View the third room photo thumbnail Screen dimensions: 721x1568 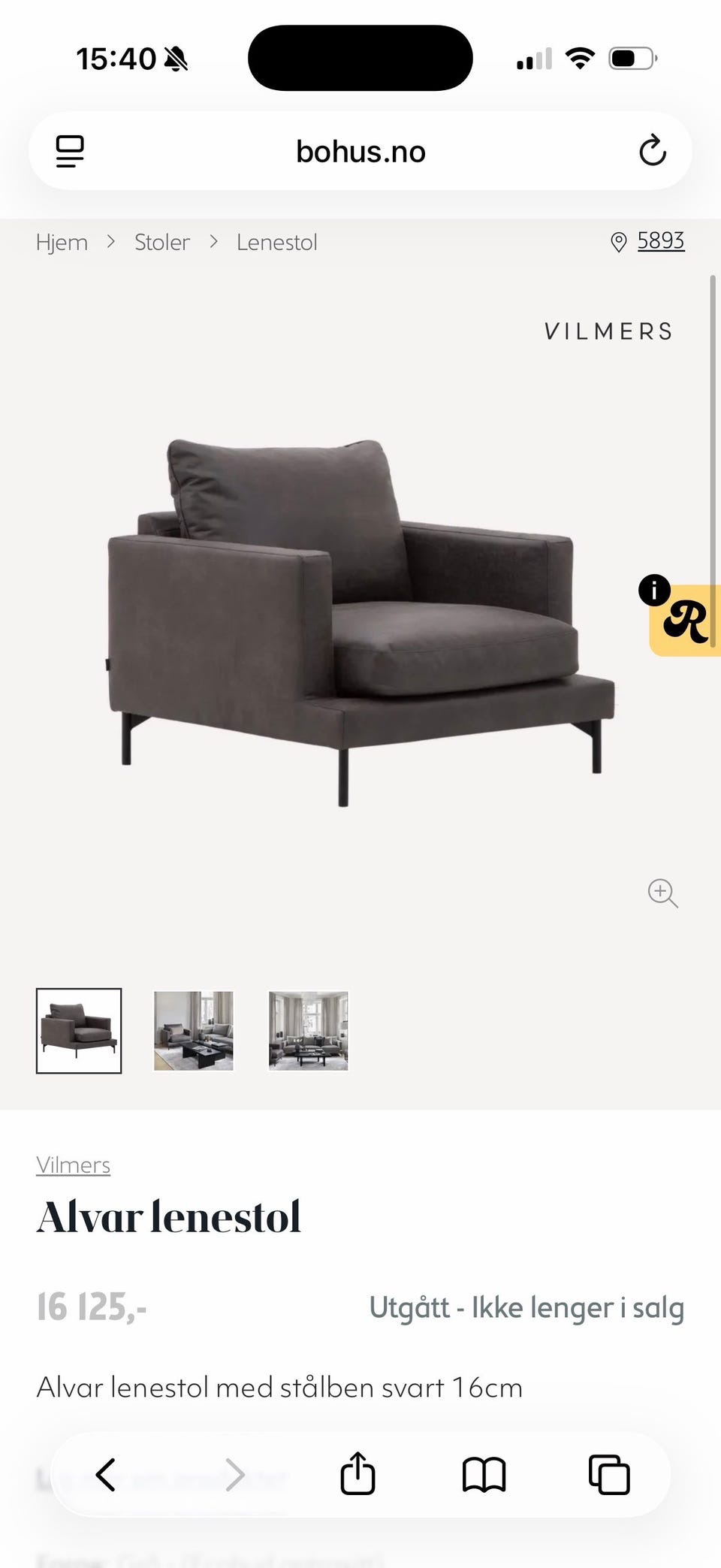pyautogui.click(x=309, y=1031)
